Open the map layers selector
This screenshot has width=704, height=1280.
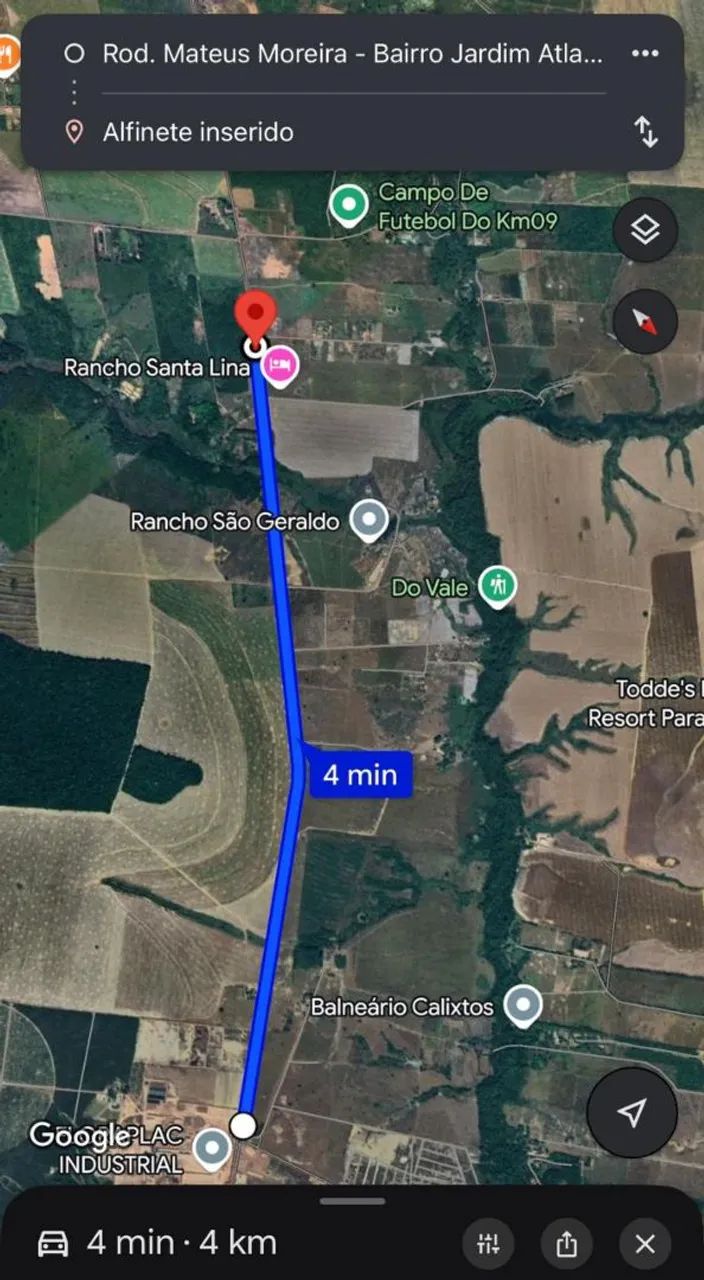645,230
